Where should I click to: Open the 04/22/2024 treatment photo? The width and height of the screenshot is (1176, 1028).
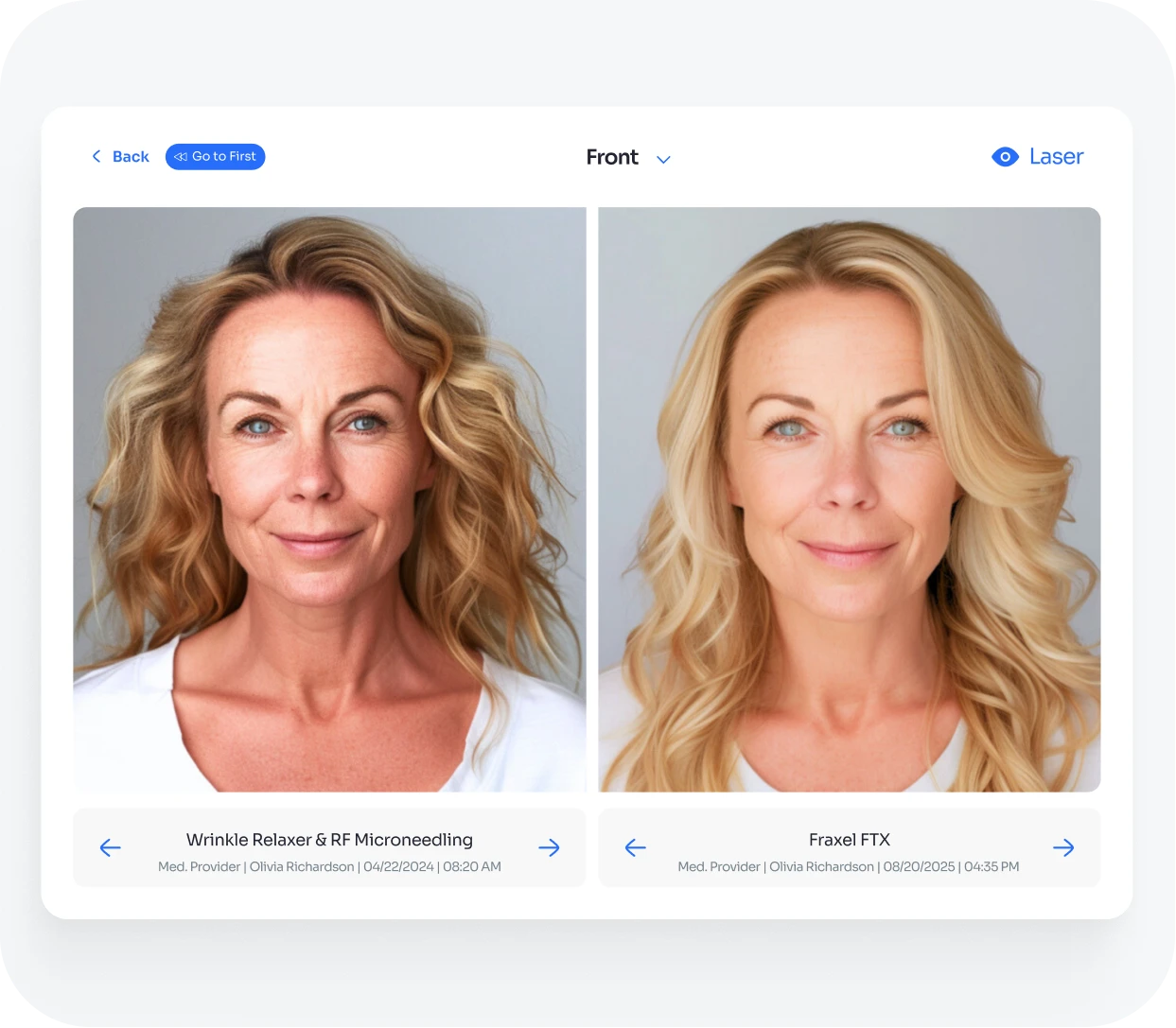[x=329, y=499]
